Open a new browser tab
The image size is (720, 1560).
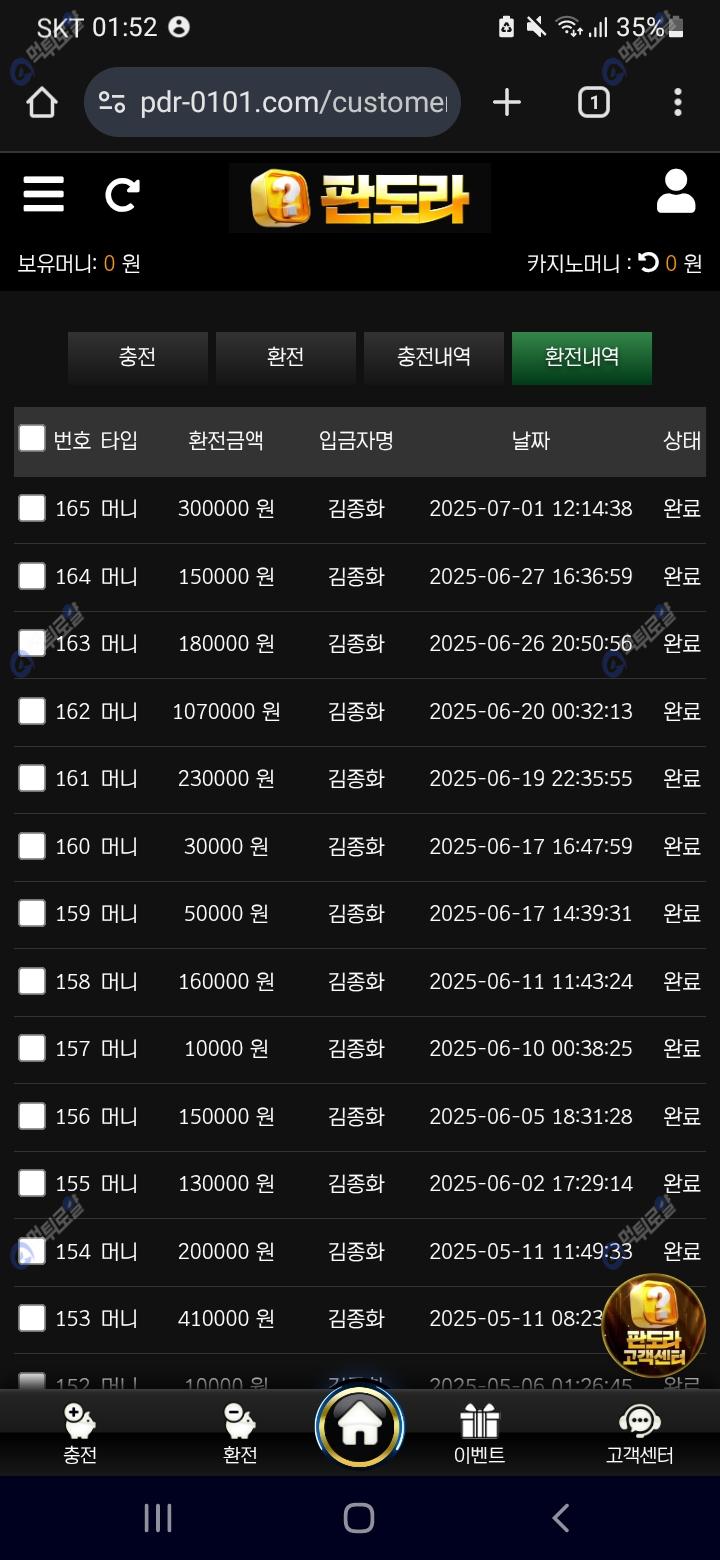click(x=507, y=102)
